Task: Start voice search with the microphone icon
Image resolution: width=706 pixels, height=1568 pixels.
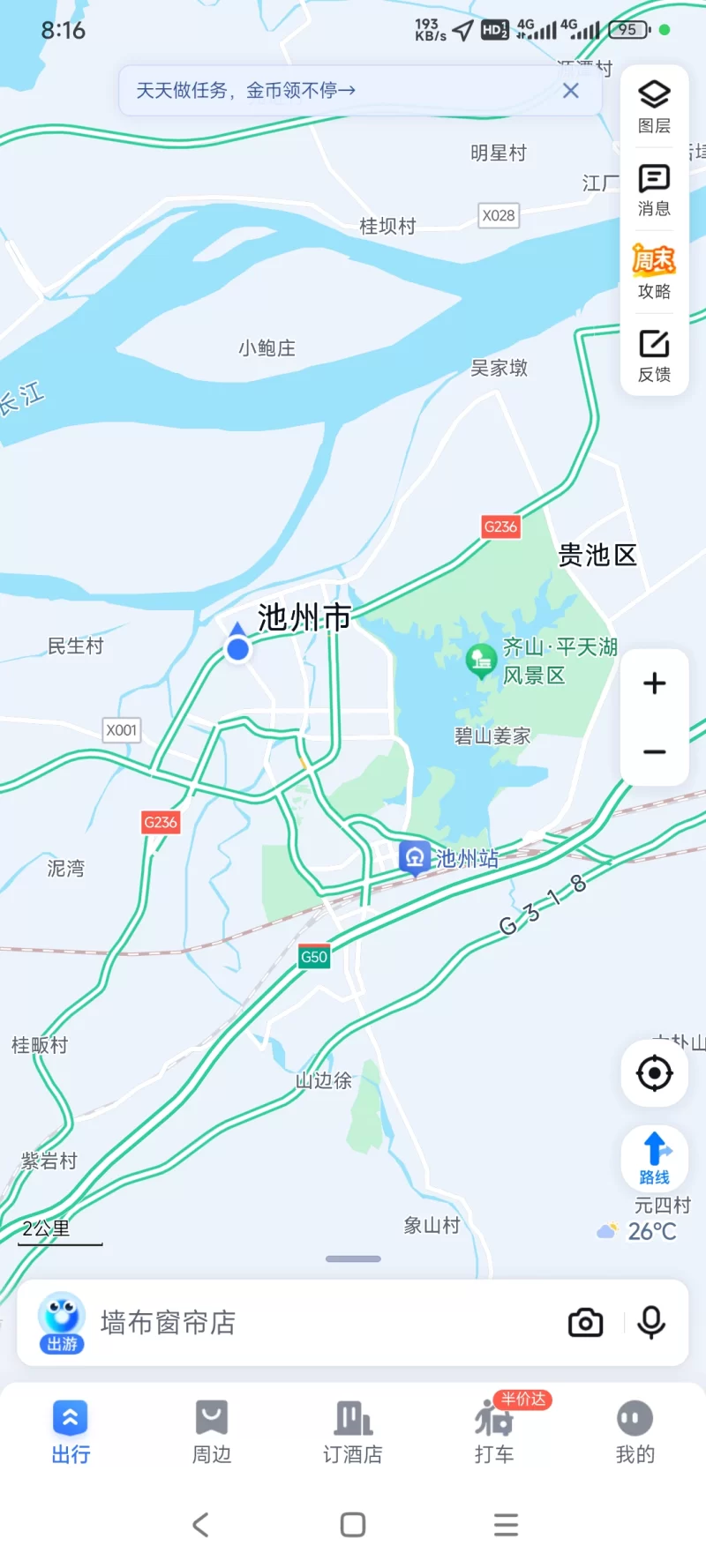Action: (x=651, y=1322)
